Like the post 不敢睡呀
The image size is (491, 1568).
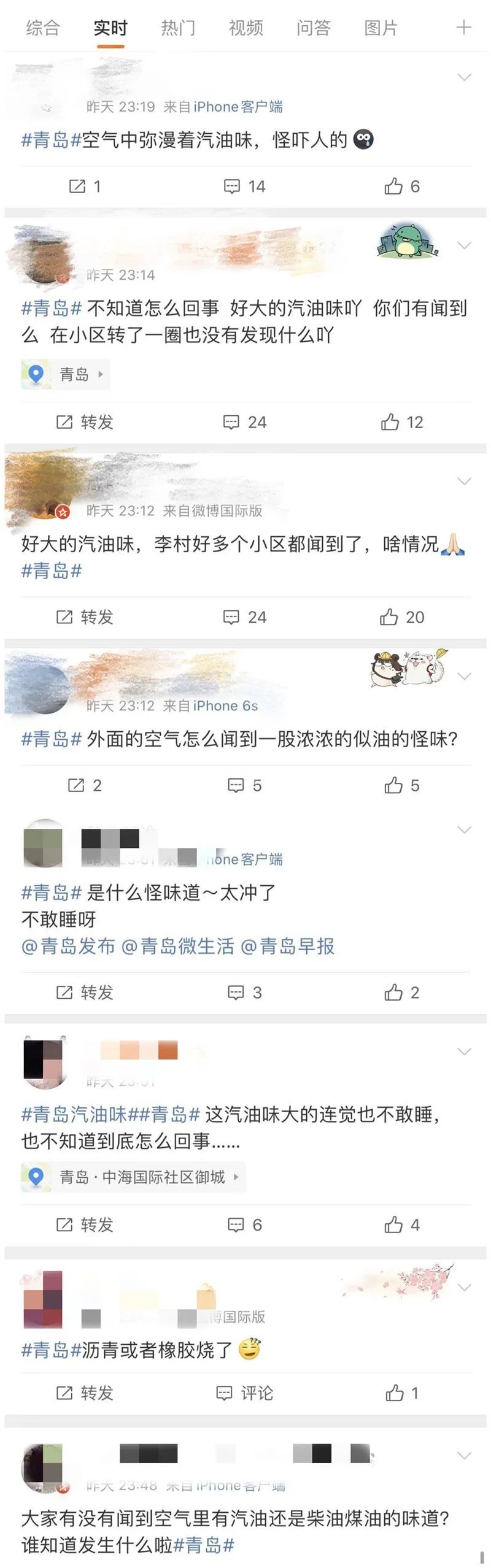[401, 993]
